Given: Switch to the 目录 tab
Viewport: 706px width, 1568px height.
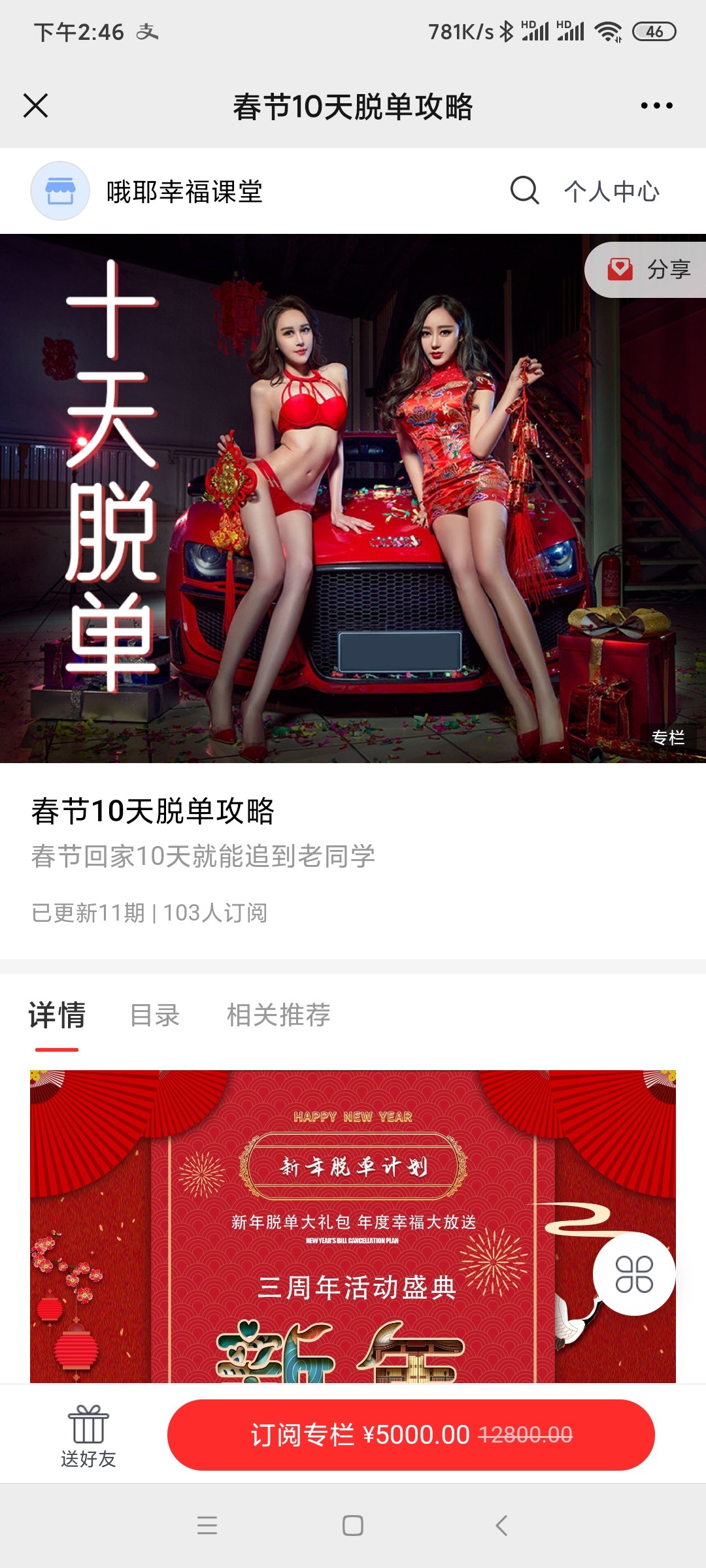Looking at the screenshot, I should tap(155, 1016).
